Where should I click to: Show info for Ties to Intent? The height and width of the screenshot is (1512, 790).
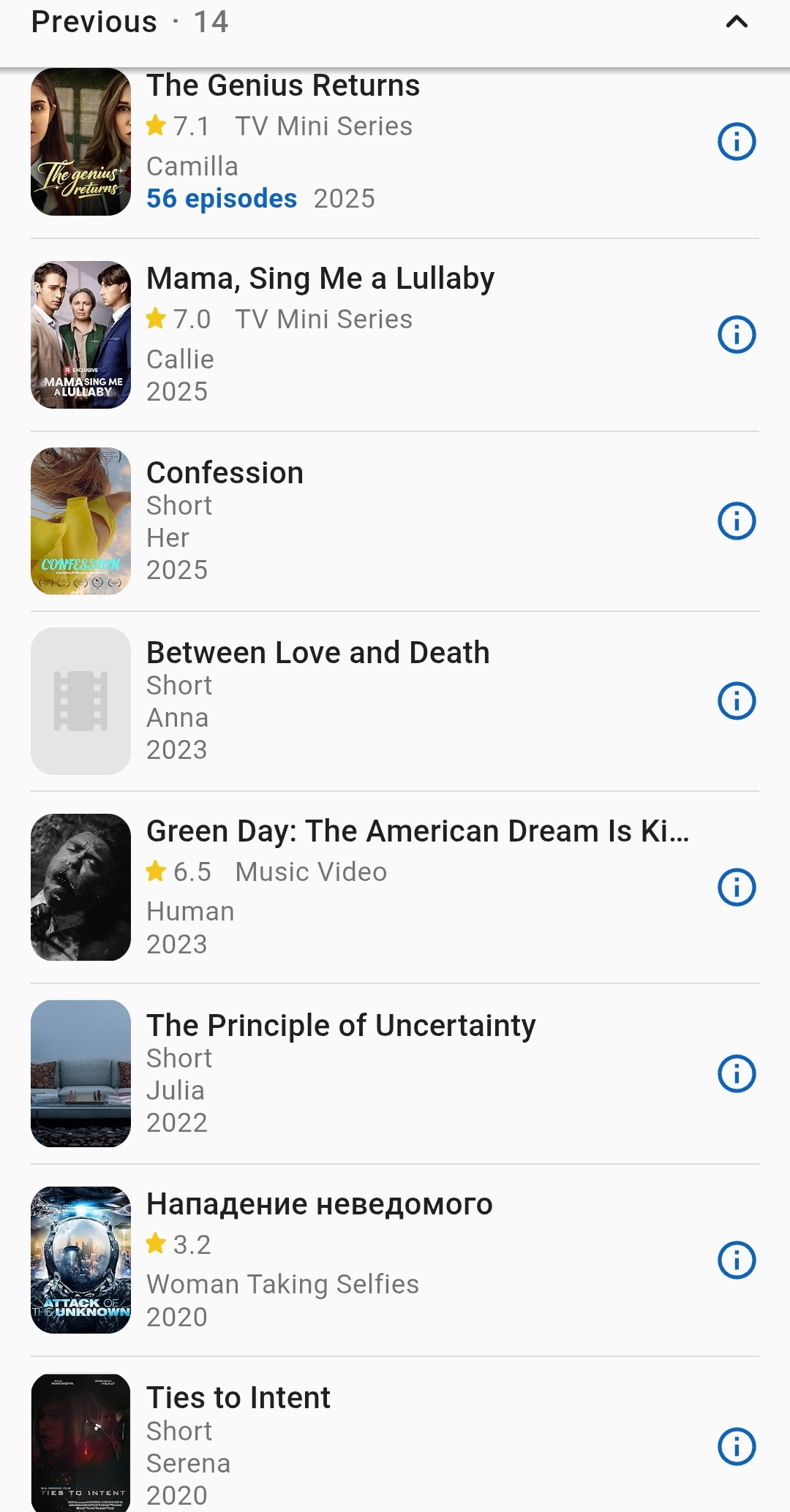click(736, 1447)
